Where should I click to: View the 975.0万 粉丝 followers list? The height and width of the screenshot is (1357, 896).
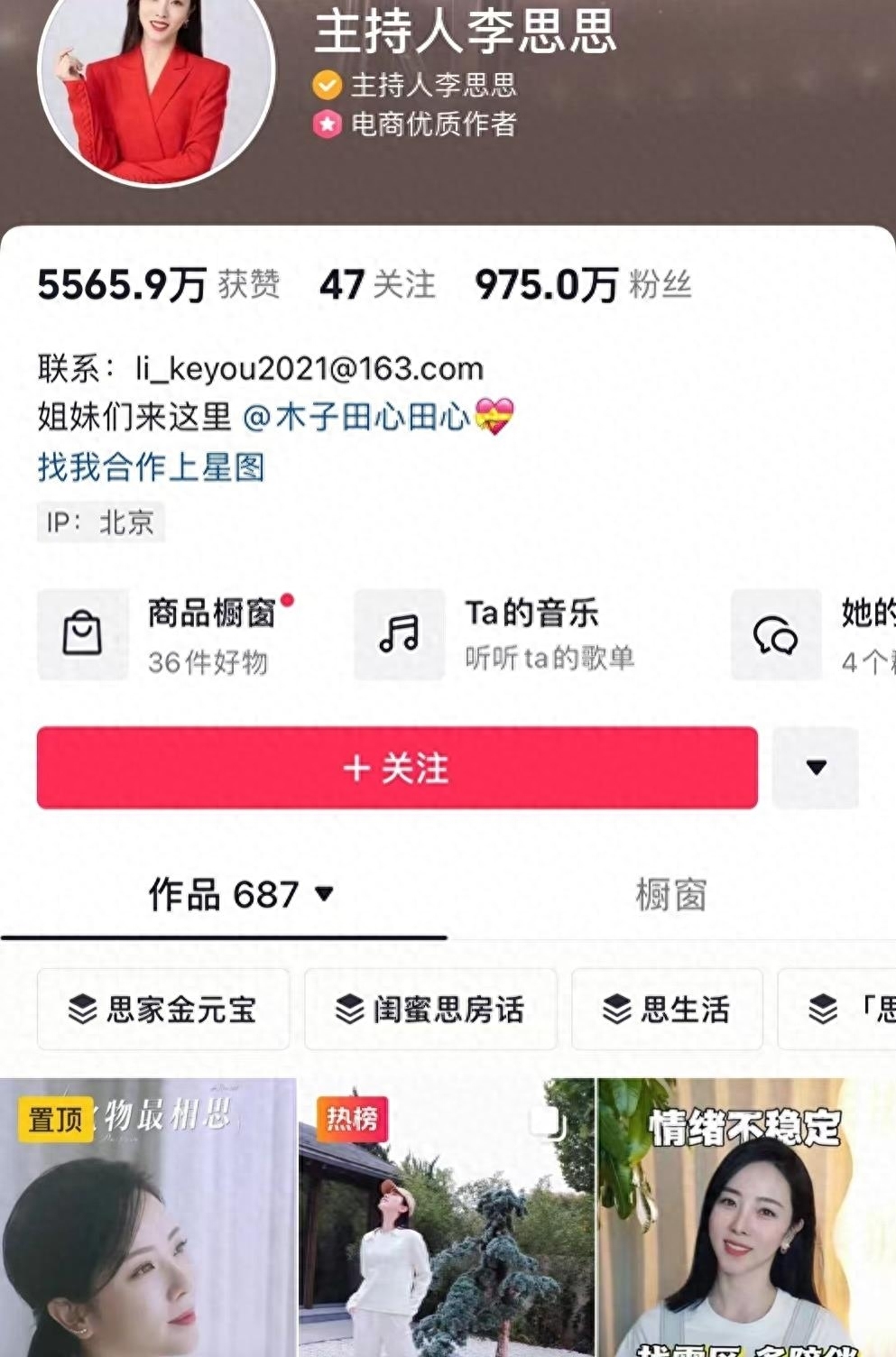582,285
